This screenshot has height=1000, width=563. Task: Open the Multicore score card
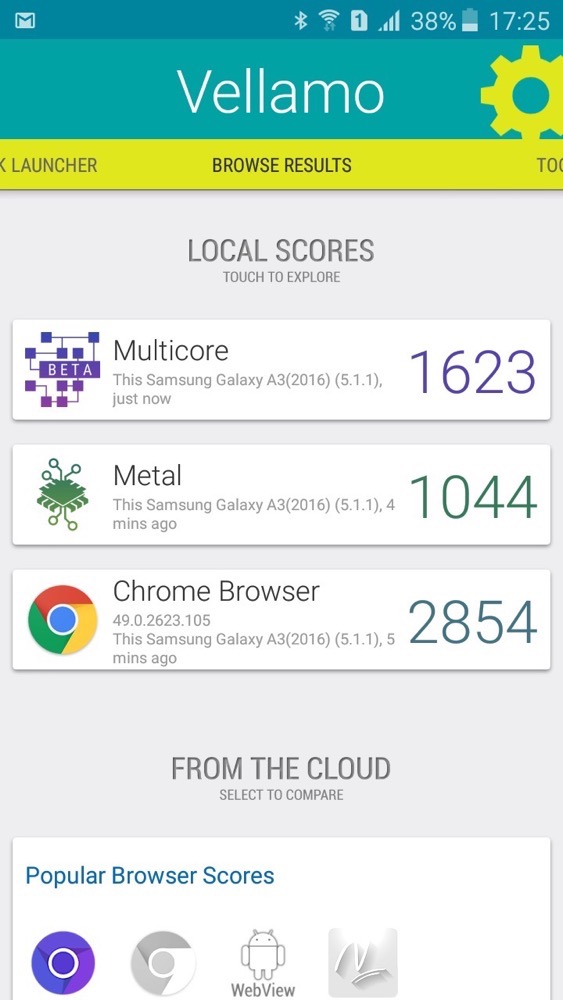[x=281, y=370]
